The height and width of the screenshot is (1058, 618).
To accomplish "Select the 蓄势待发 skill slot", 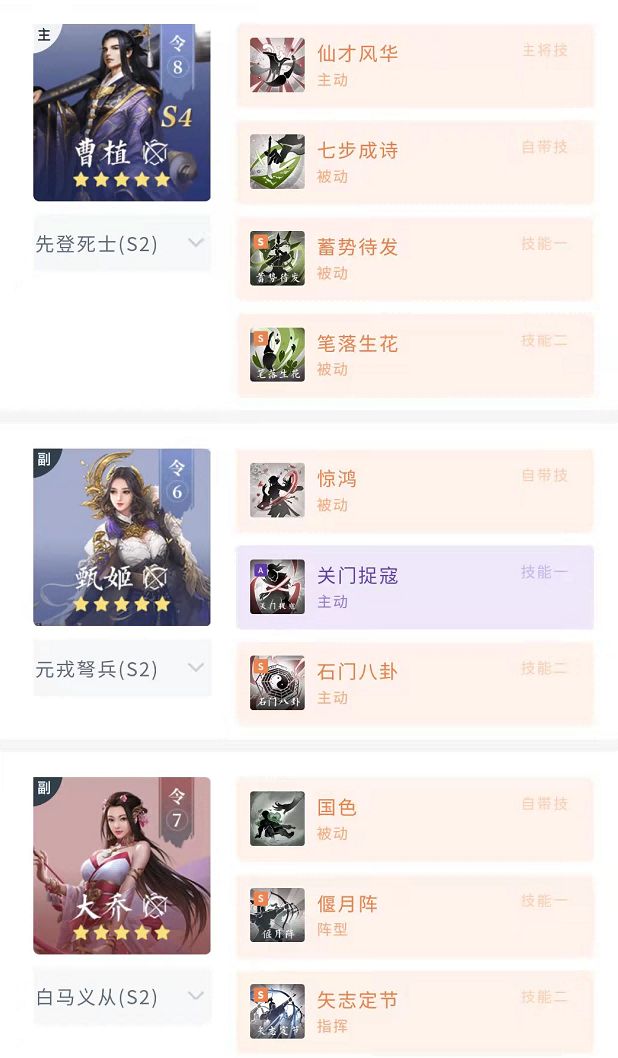I will click(x=415, y=258).
